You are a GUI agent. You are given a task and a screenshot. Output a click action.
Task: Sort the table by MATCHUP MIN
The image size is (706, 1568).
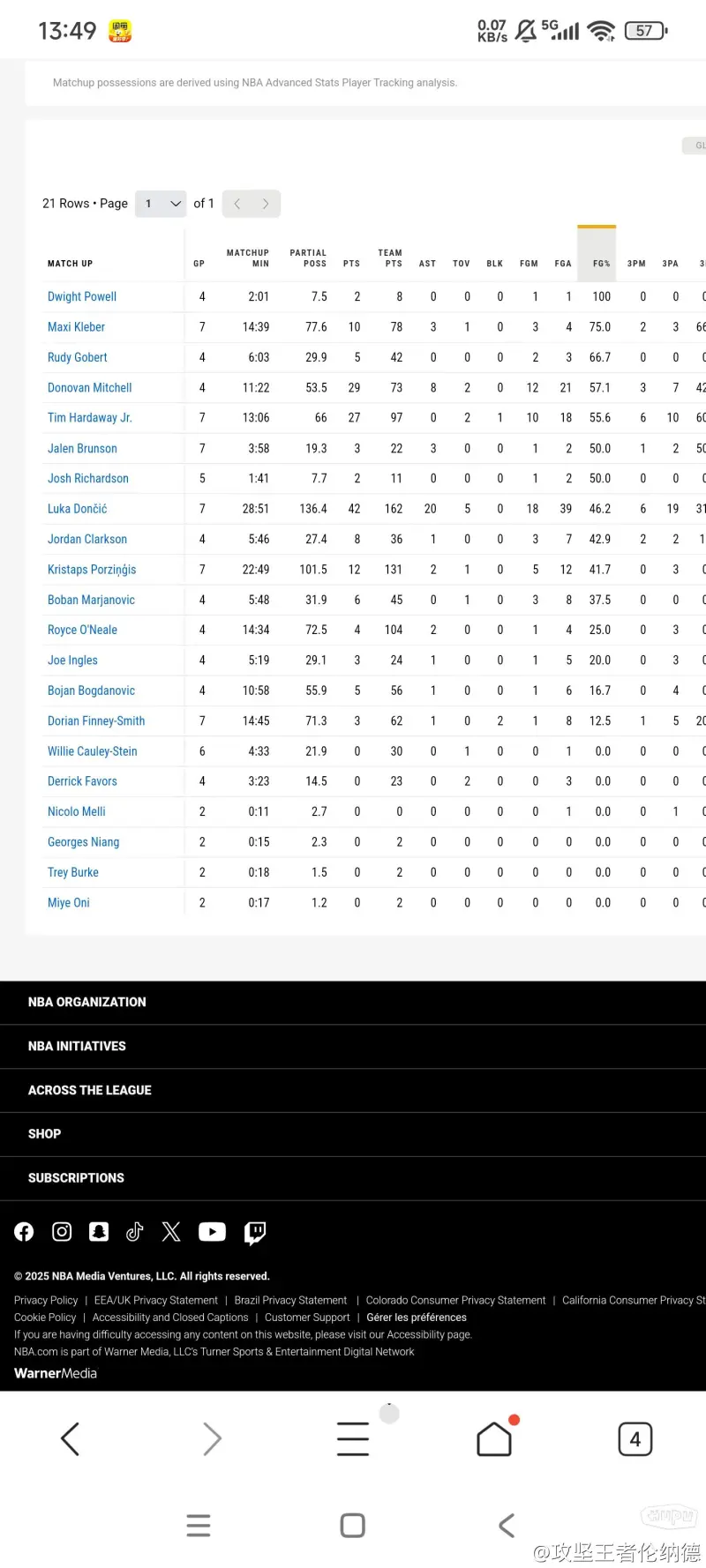coord(248,258)
